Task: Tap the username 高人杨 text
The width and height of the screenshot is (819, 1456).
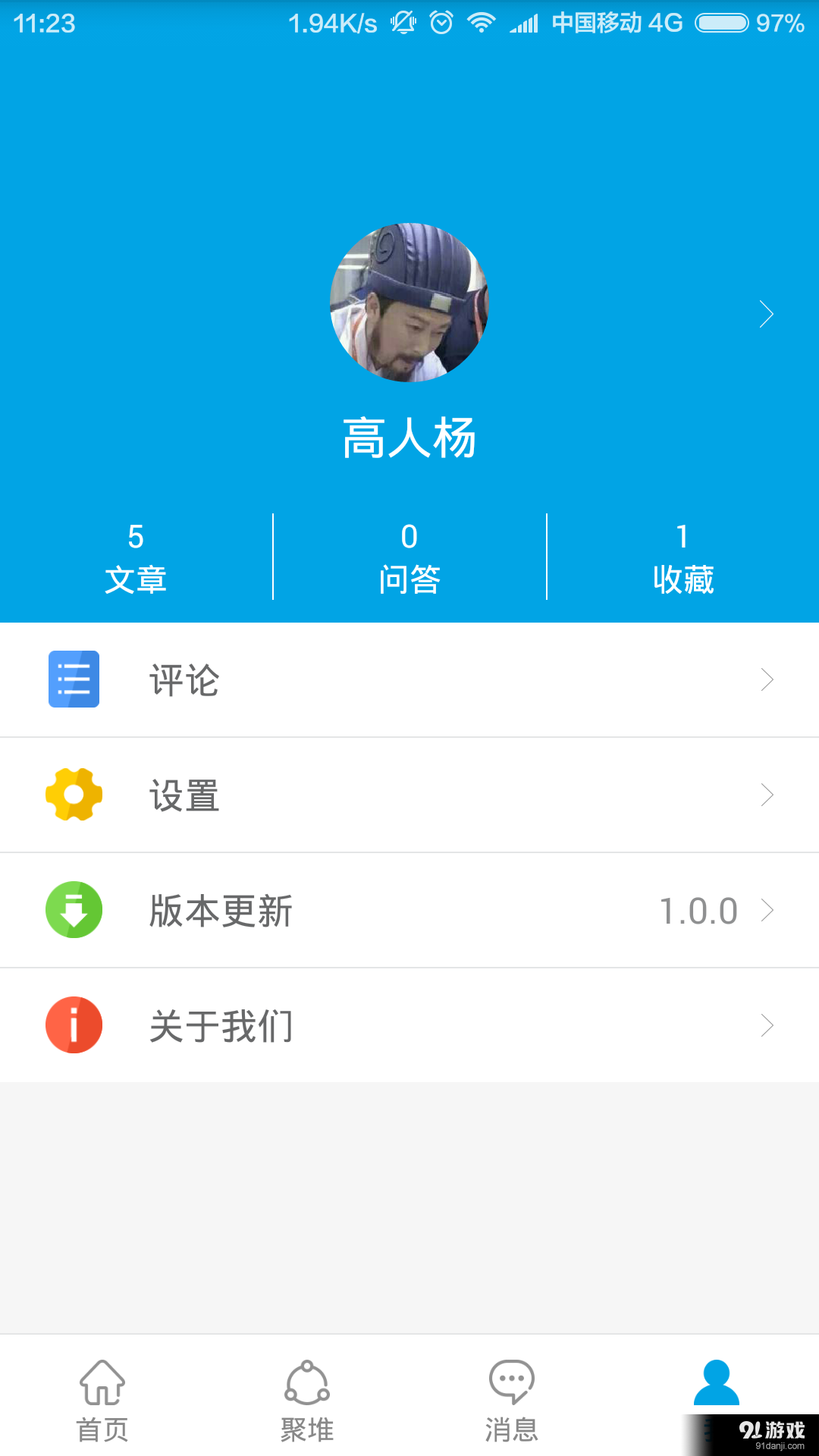Action: [x=409, y=440]
